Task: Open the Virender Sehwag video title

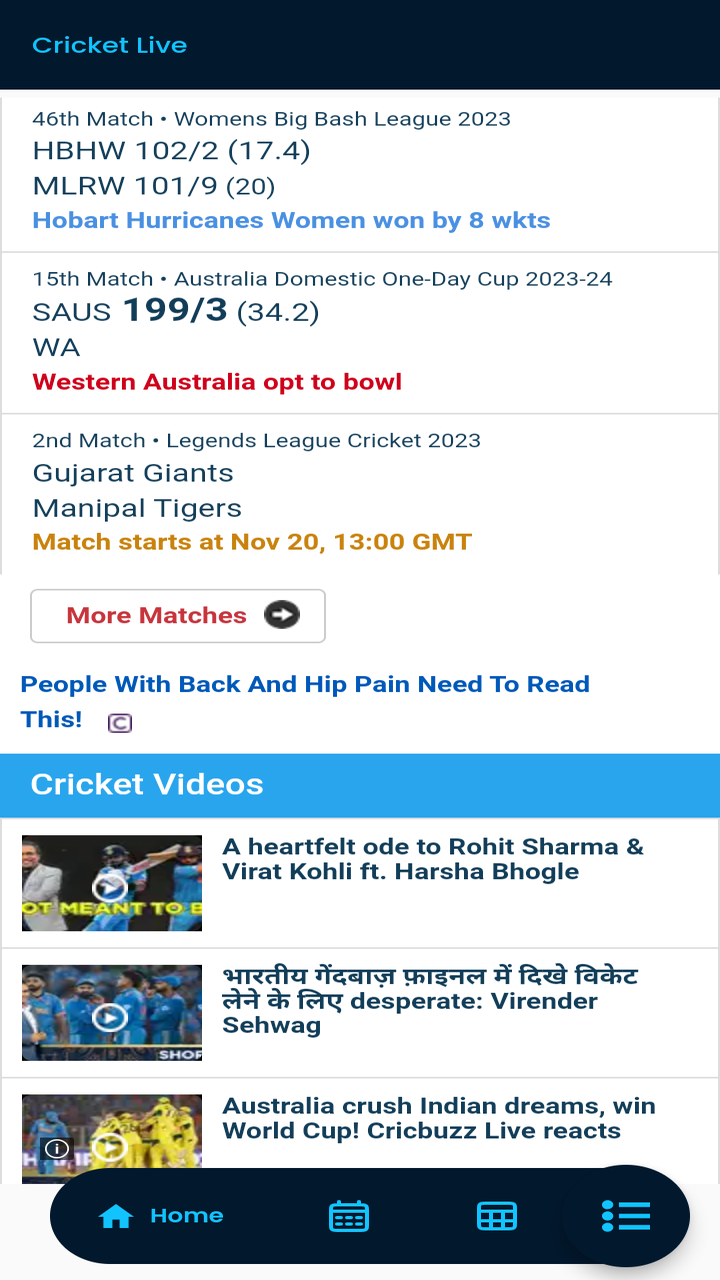Action: [430, 1000]
